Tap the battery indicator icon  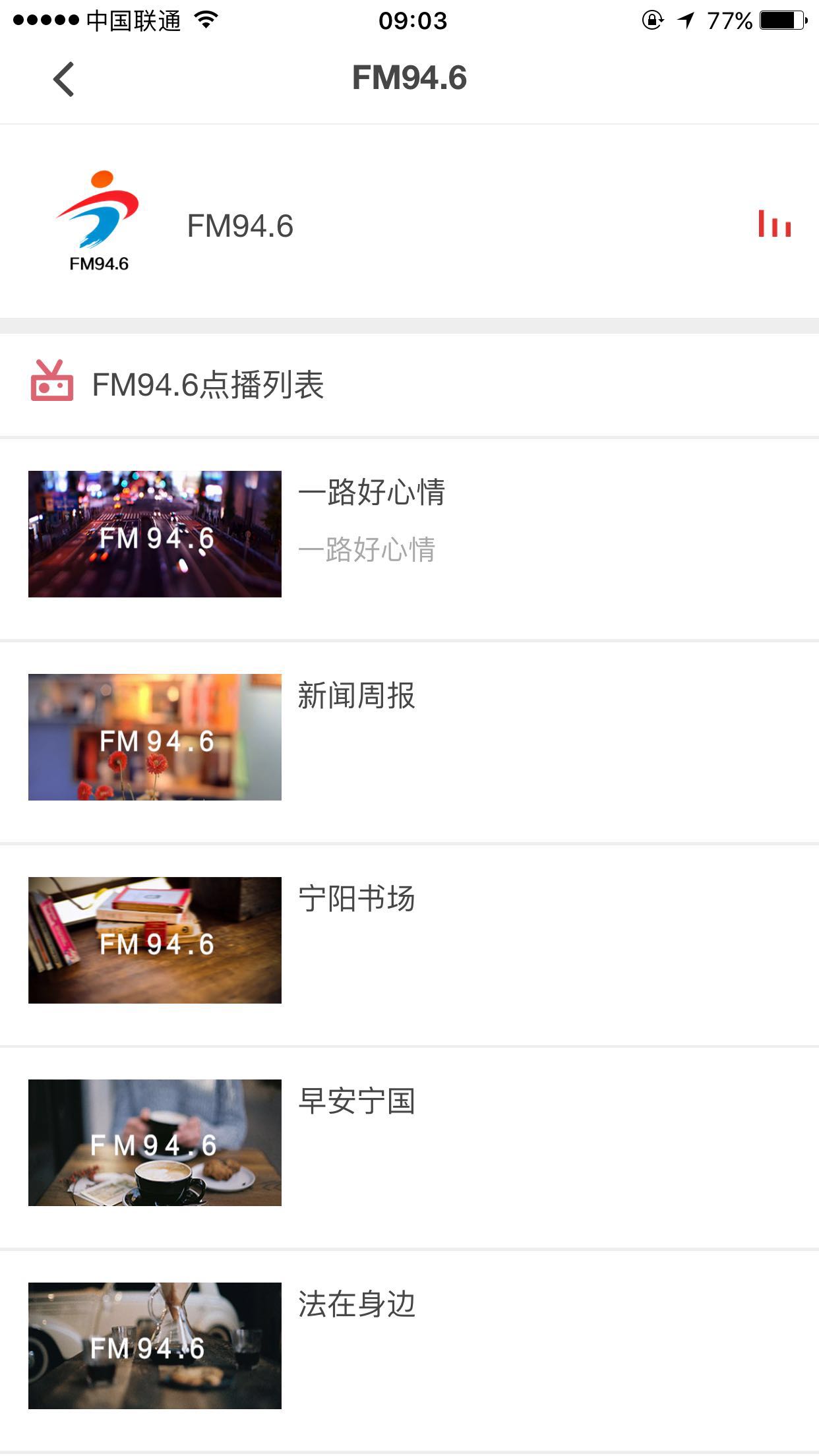pyautogui.click(x=781, y=20)
